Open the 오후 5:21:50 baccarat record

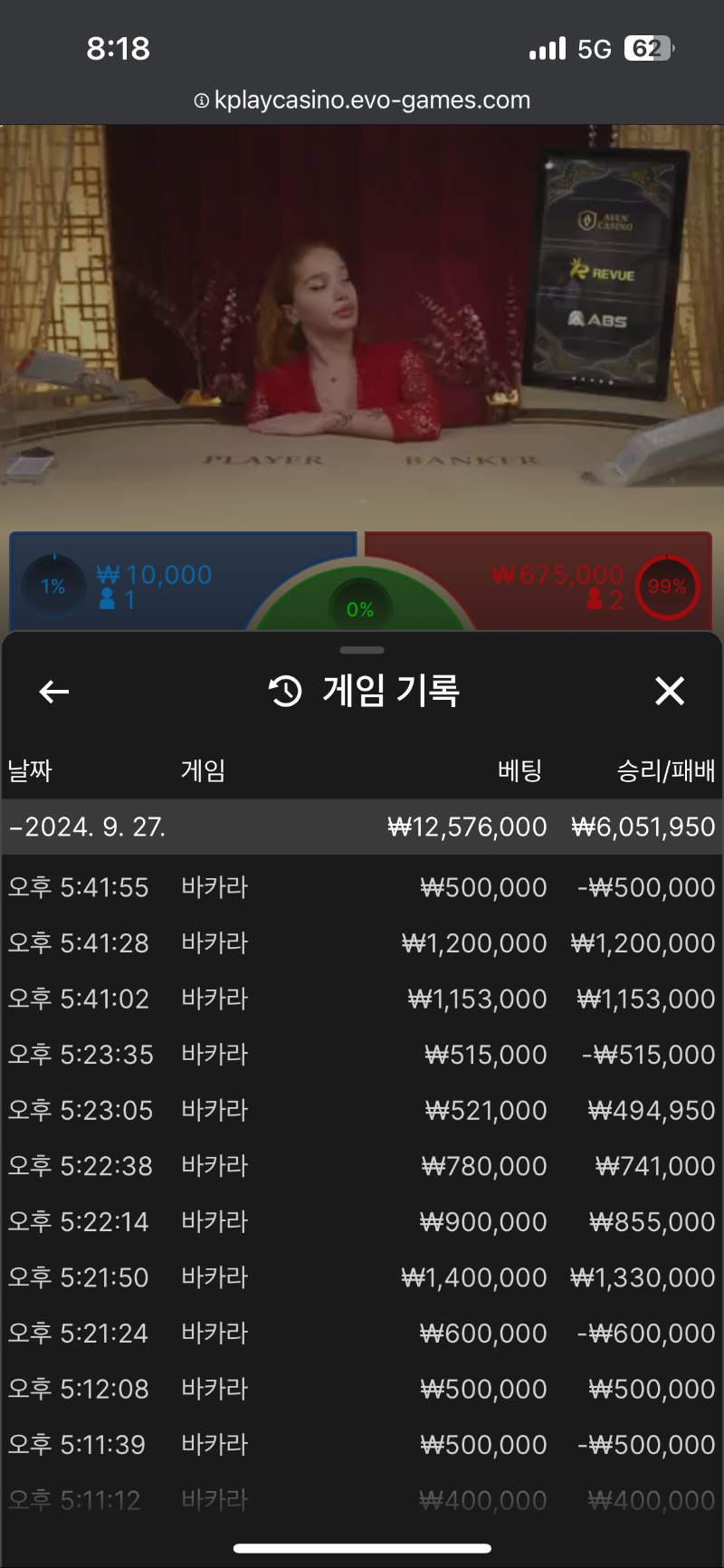point(362,1277)
